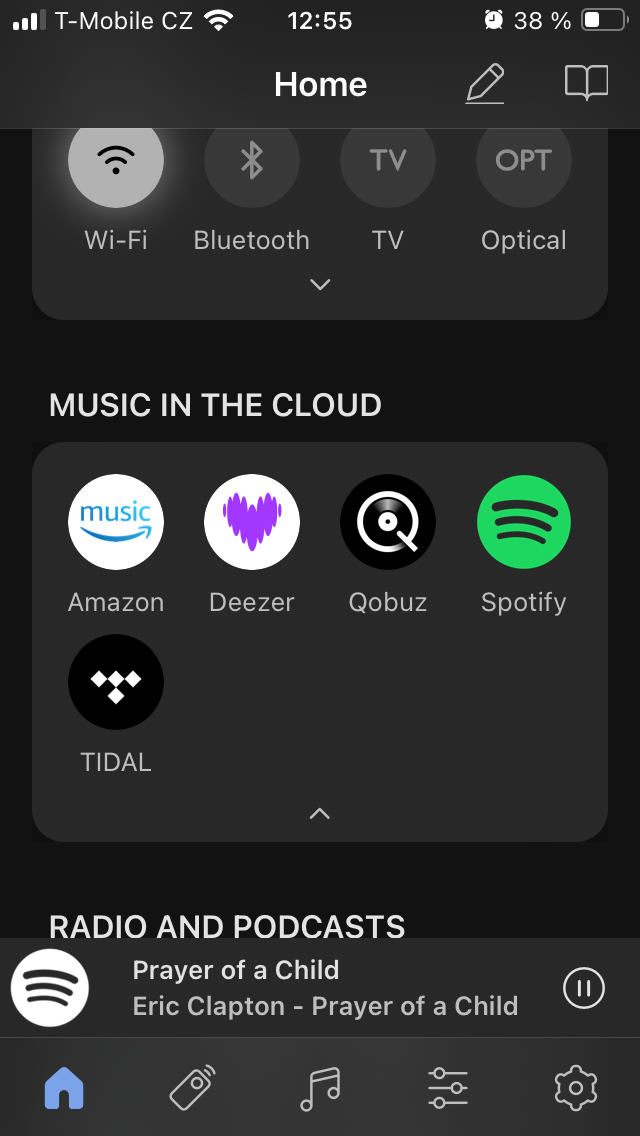Expand the input sources list
640x1136 pixels.
click(x=320, y=285)
